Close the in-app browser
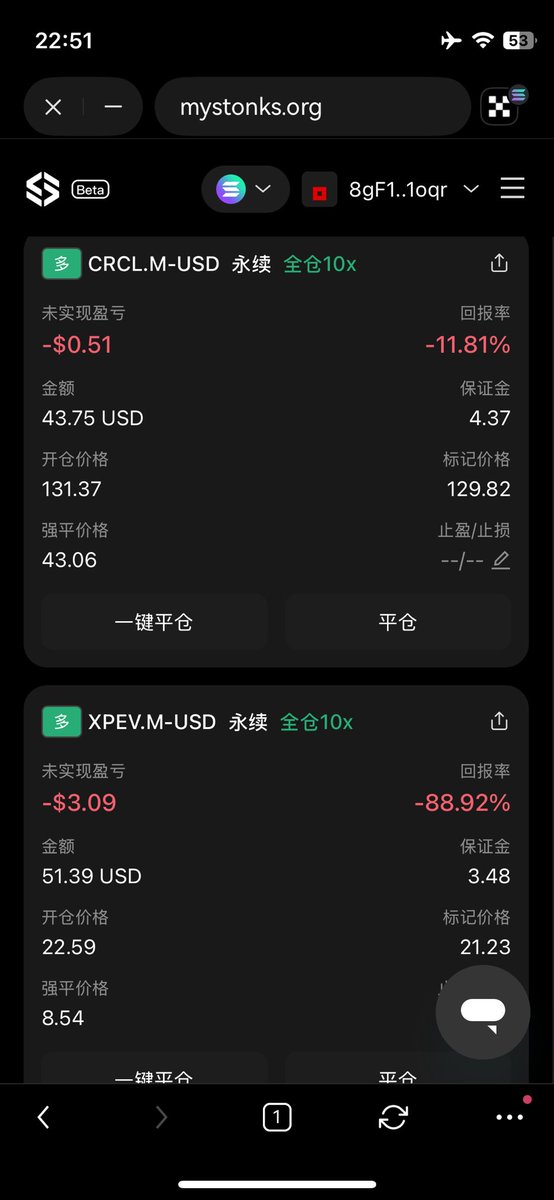This screenshot has width=554, height=1200. point(53,107)
